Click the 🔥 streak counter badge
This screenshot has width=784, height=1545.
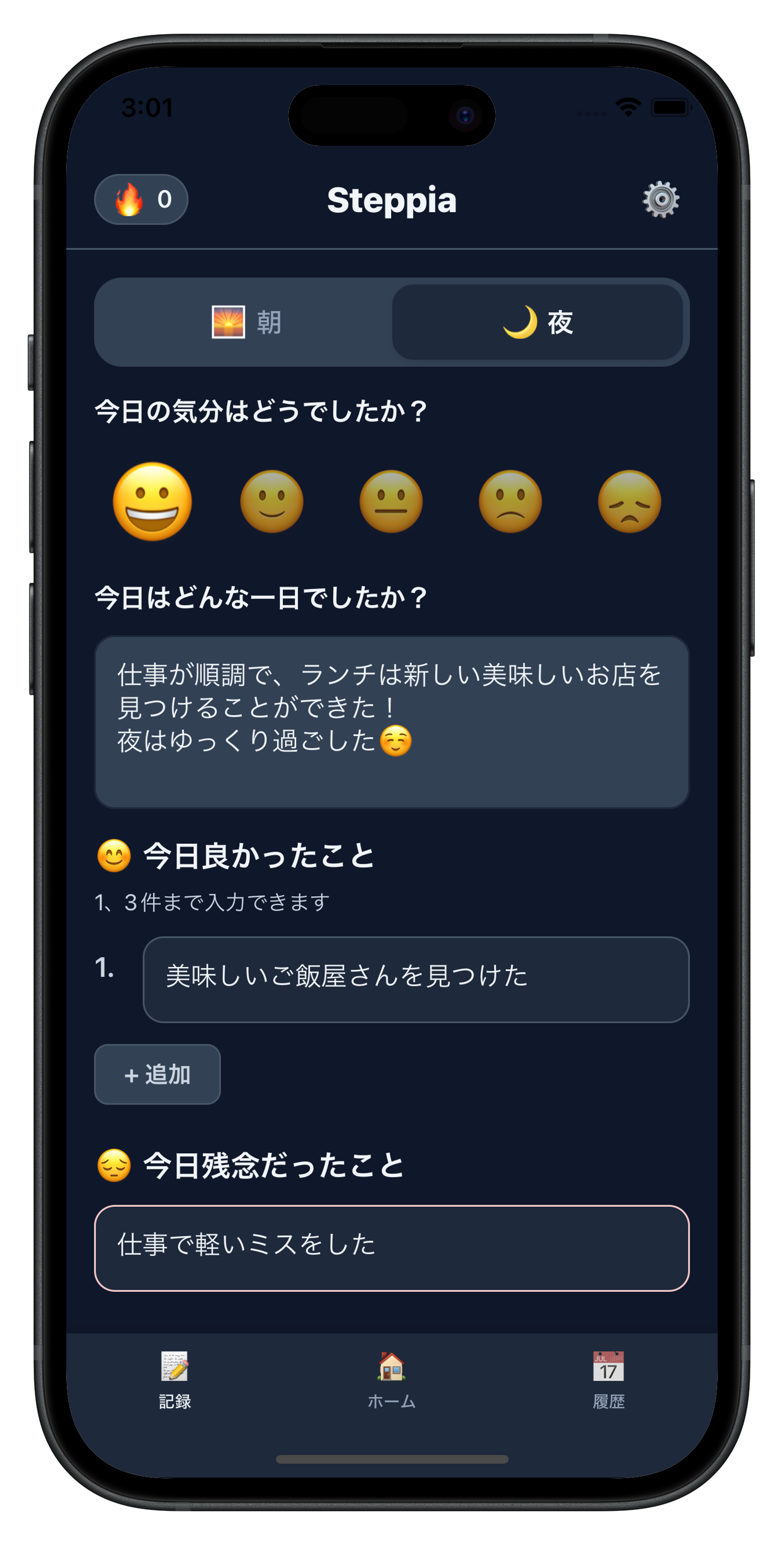click(141, 199)
